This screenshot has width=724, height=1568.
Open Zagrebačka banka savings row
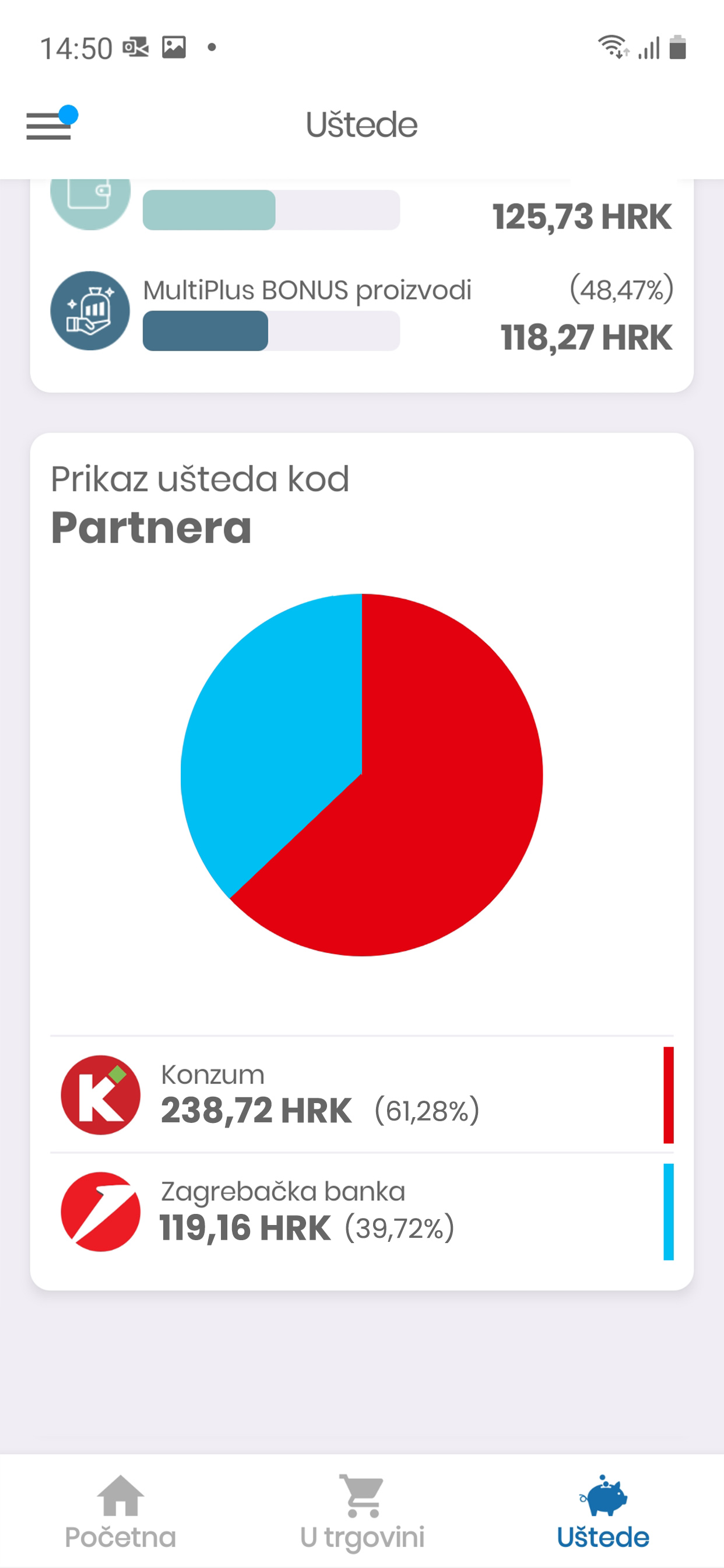coord(362,1212)
